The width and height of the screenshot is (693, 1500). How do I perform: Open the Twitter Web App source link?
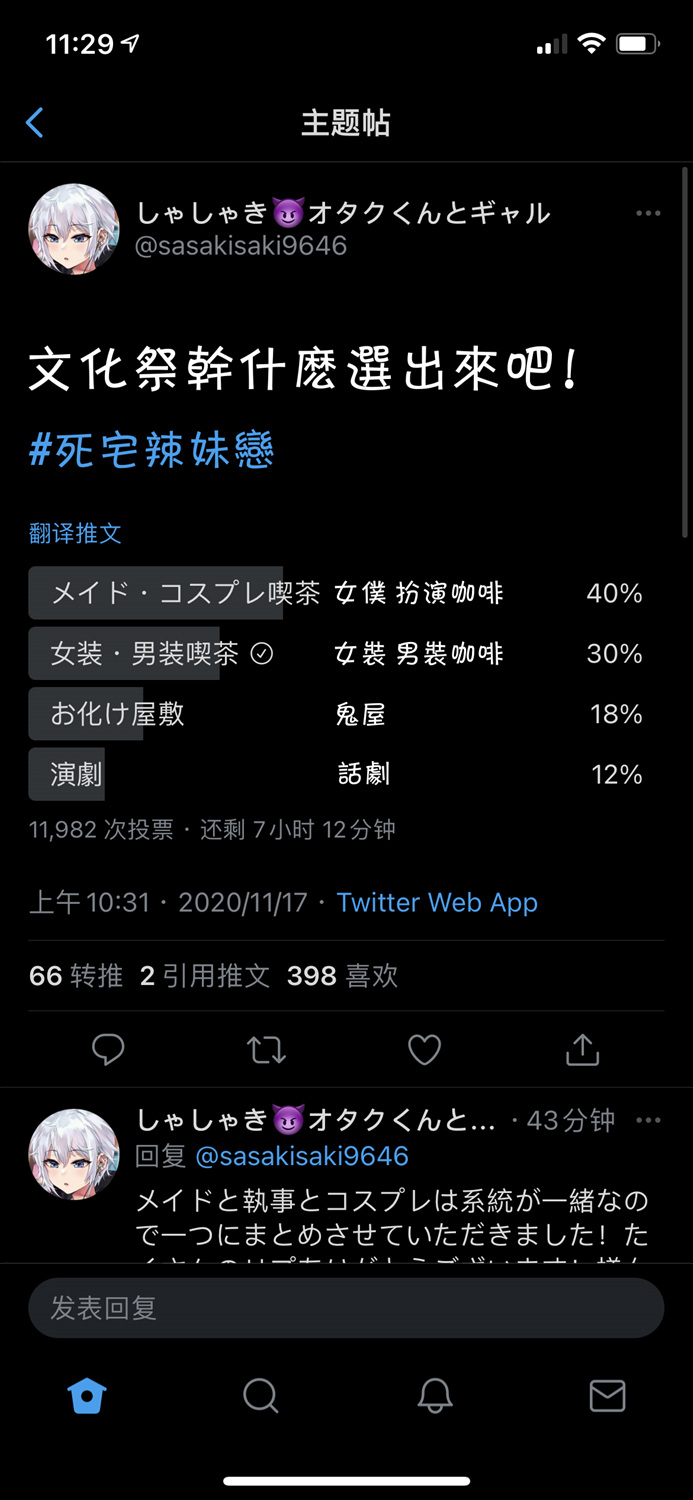point(437,902)
